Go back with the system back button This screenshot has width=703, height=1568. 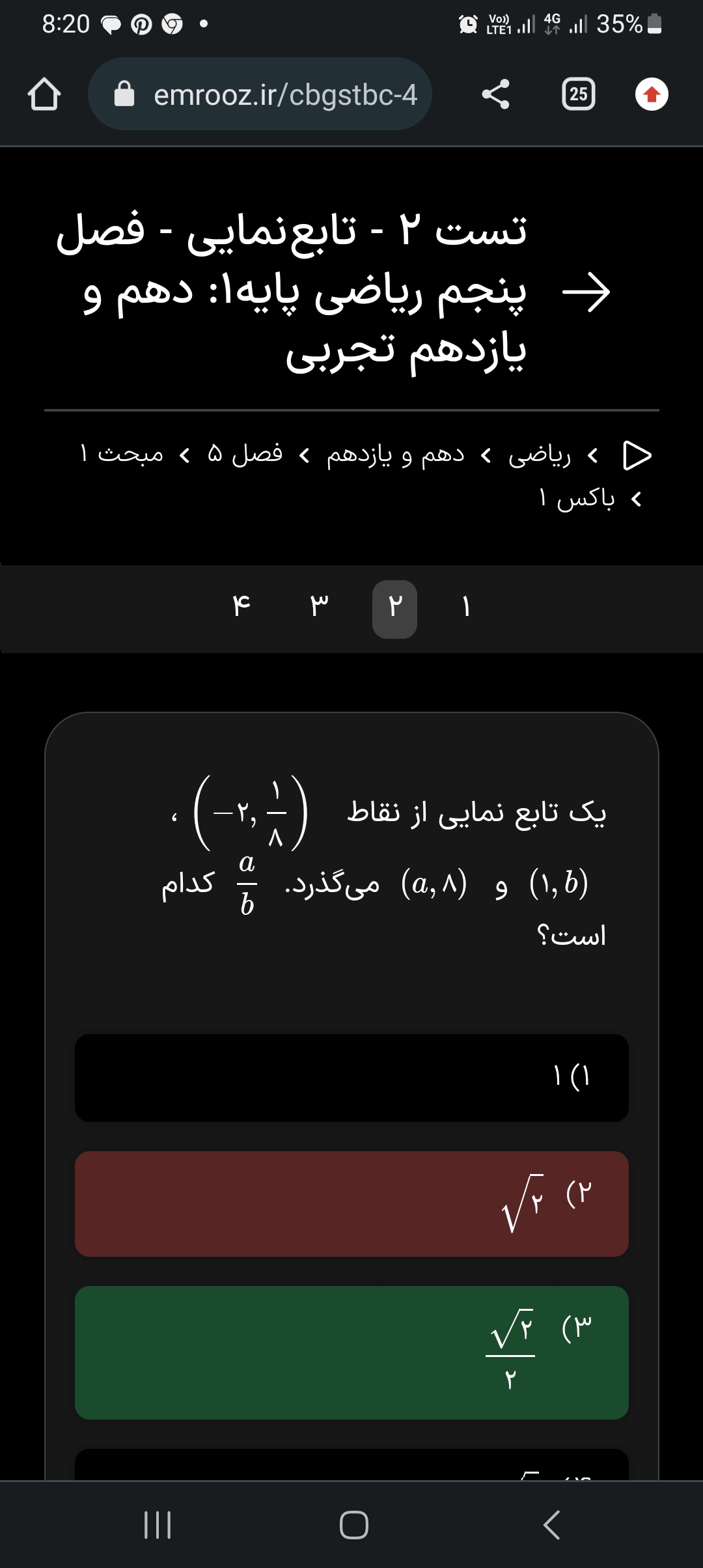pyautogui.click(x=551, y=1525)
